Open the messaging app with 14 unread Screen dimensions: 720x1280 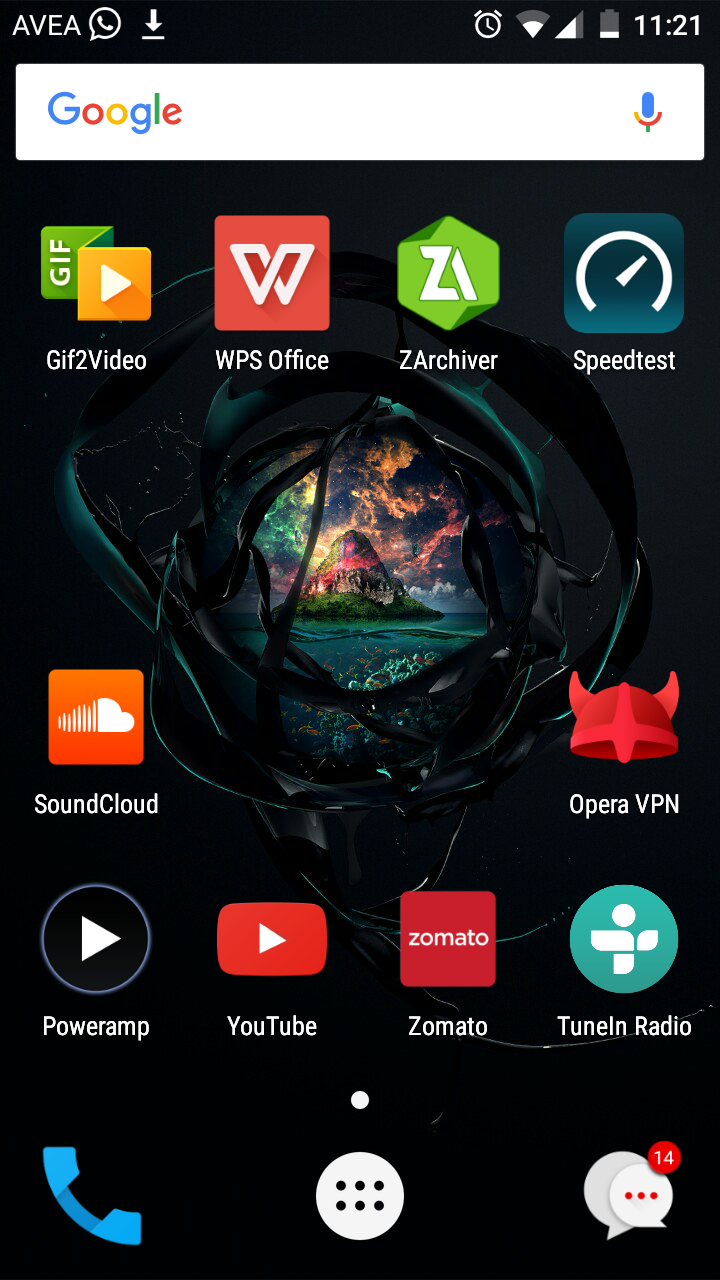coord(630,1196)
